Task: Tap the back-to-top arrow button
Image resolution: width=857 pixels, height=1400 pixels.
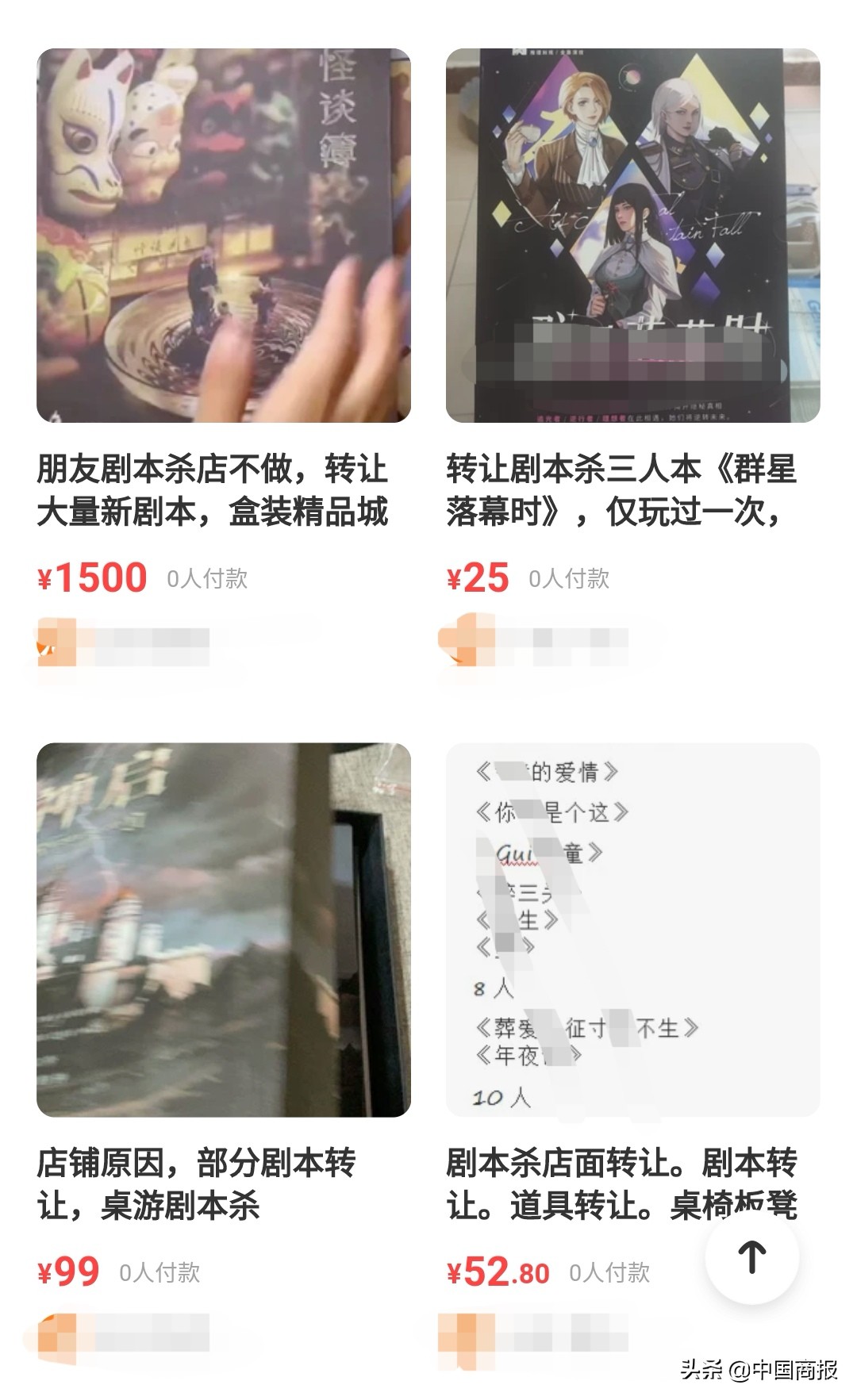Action: 751,1257
